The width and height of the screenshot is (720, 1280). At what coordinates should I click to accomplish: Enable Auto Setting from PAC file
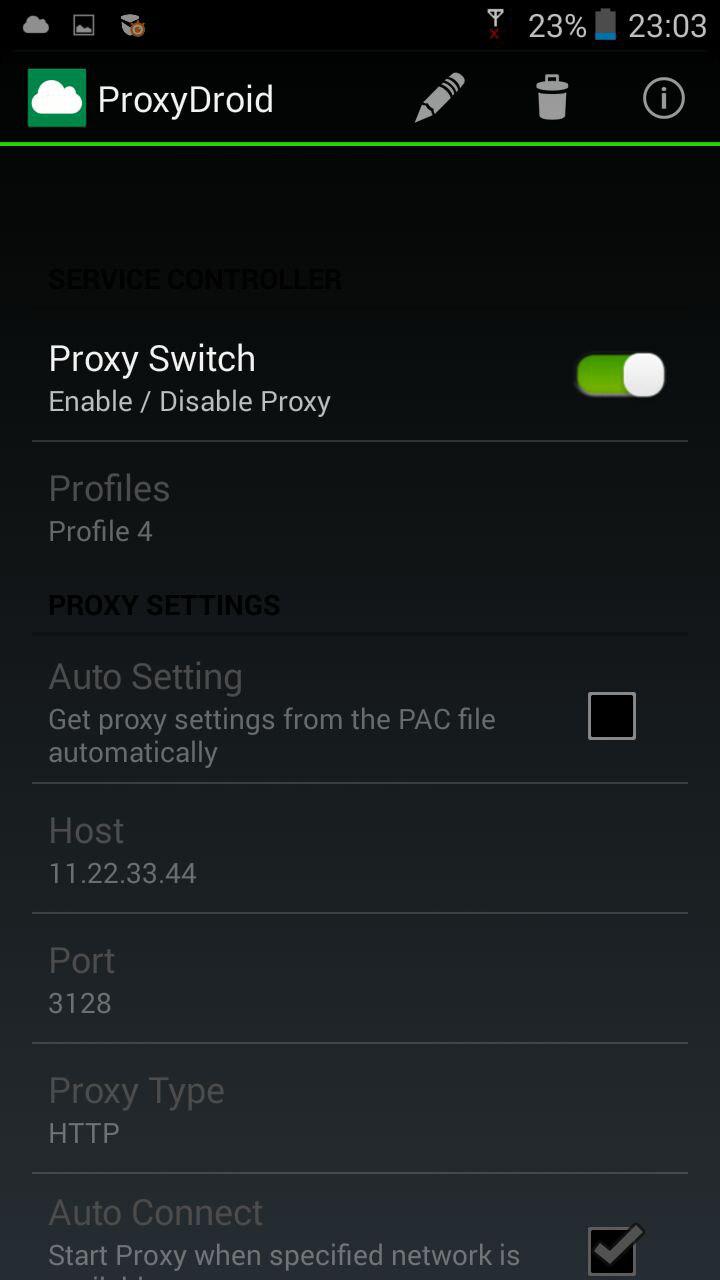click(611, 715)
